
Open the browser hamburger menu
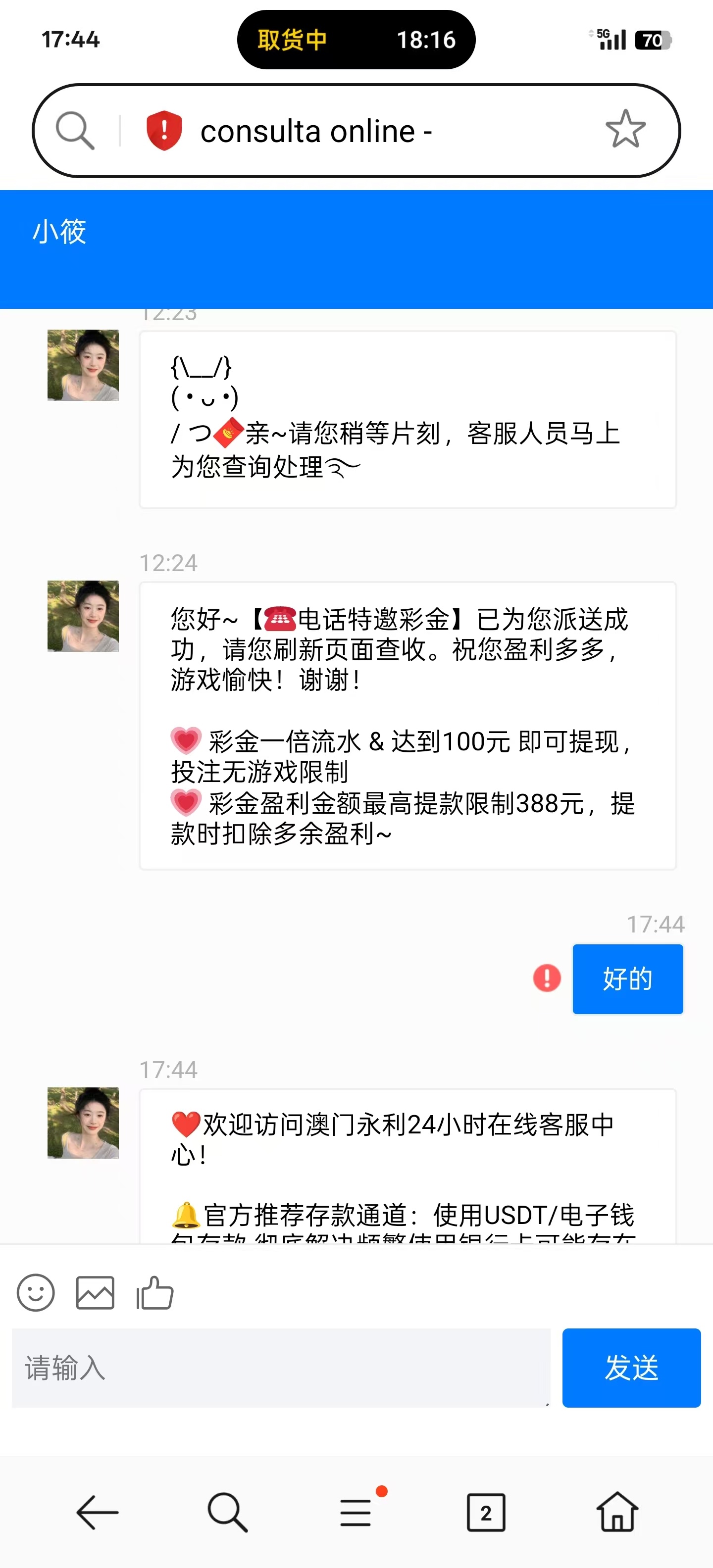pos(356,1512)
